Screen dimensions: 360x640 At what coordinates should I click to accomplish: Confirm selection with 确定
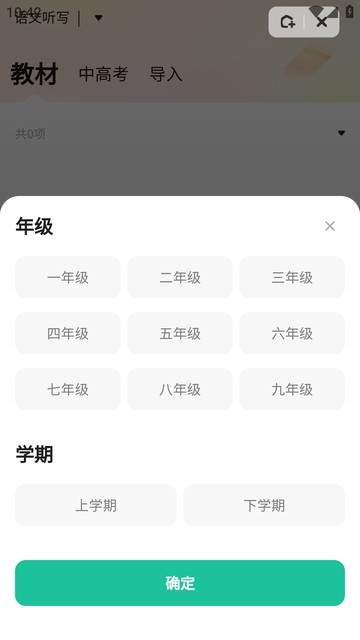[180, 583]
